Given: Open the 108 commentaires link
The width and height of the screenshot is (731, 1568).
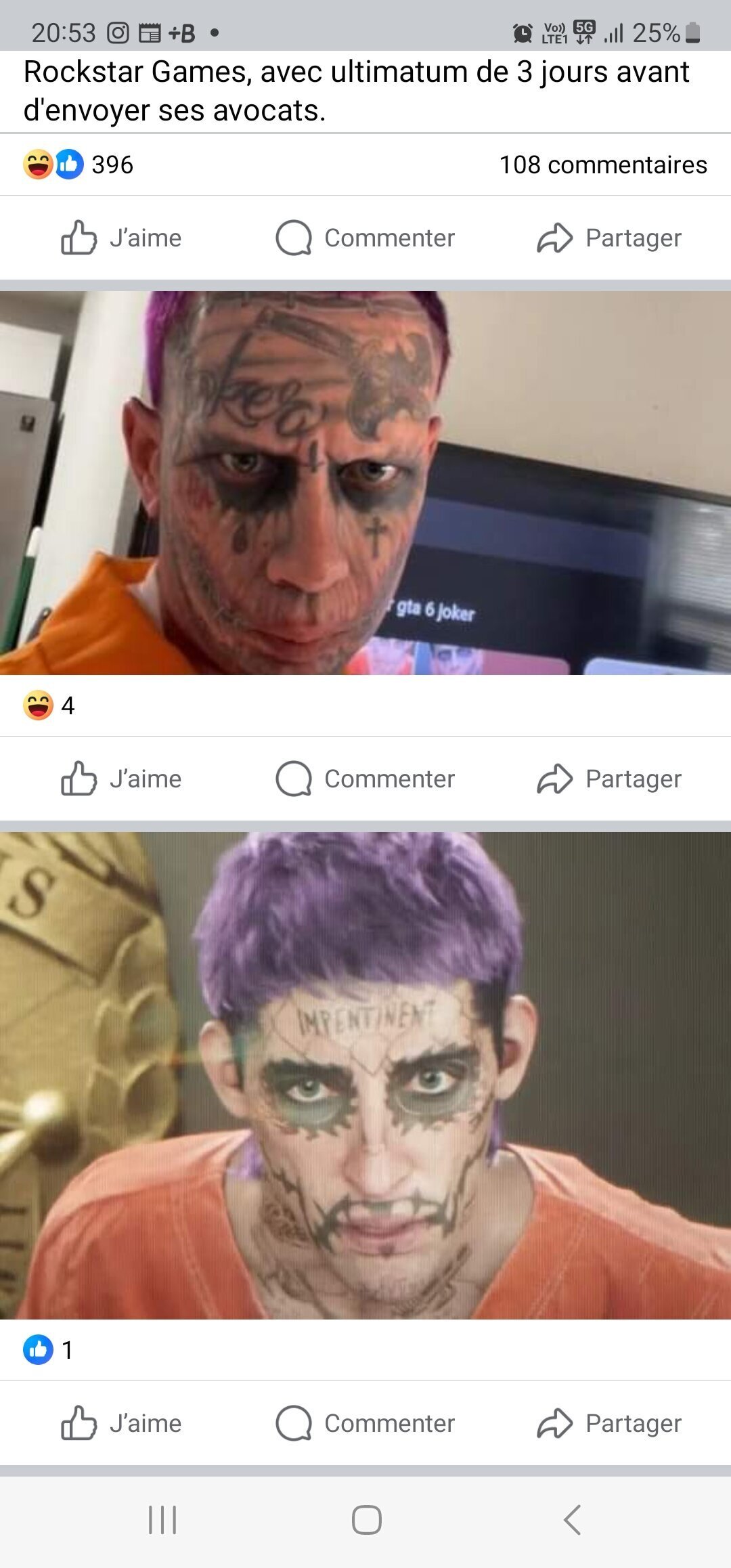Looking at the screenshot, I should pyautogui.click(x=602, y=165).
